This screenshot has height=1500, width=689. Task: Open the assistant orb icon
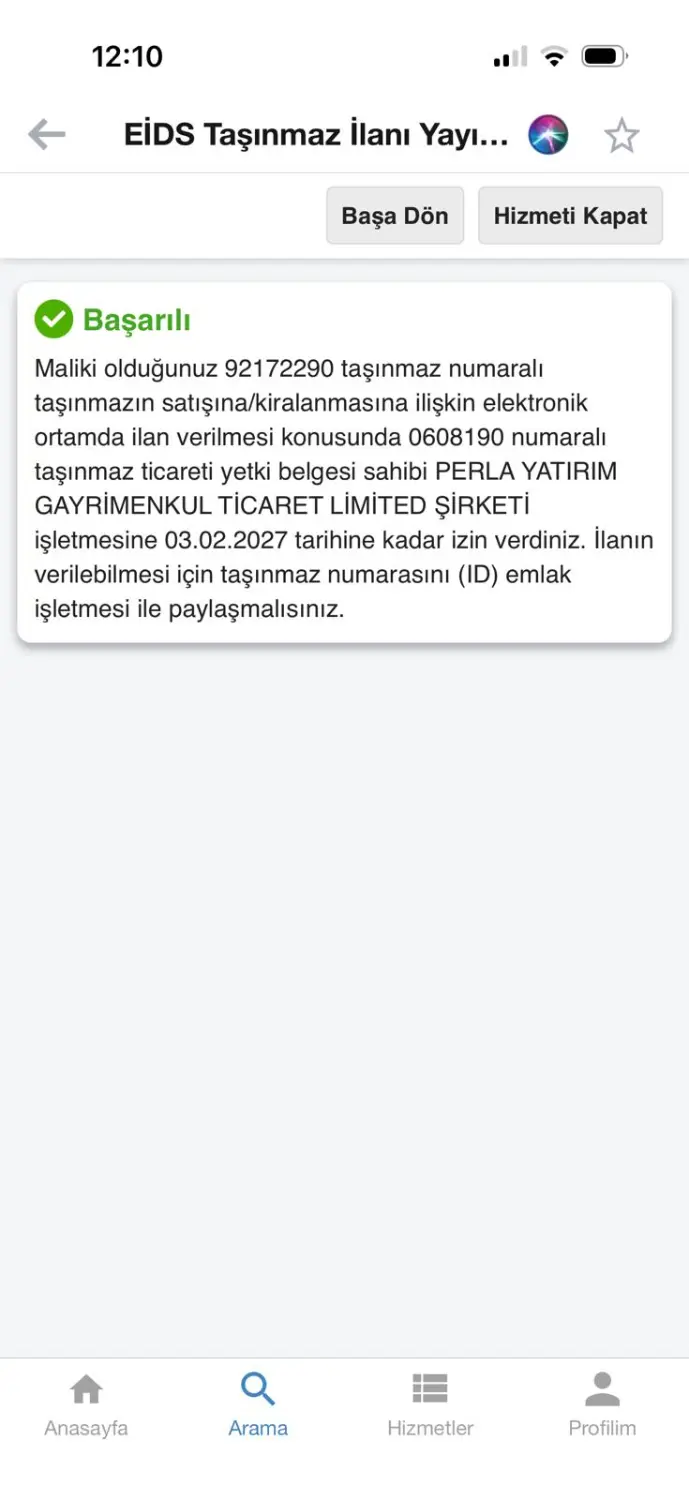pyautogui.click(x=548, y=134)
